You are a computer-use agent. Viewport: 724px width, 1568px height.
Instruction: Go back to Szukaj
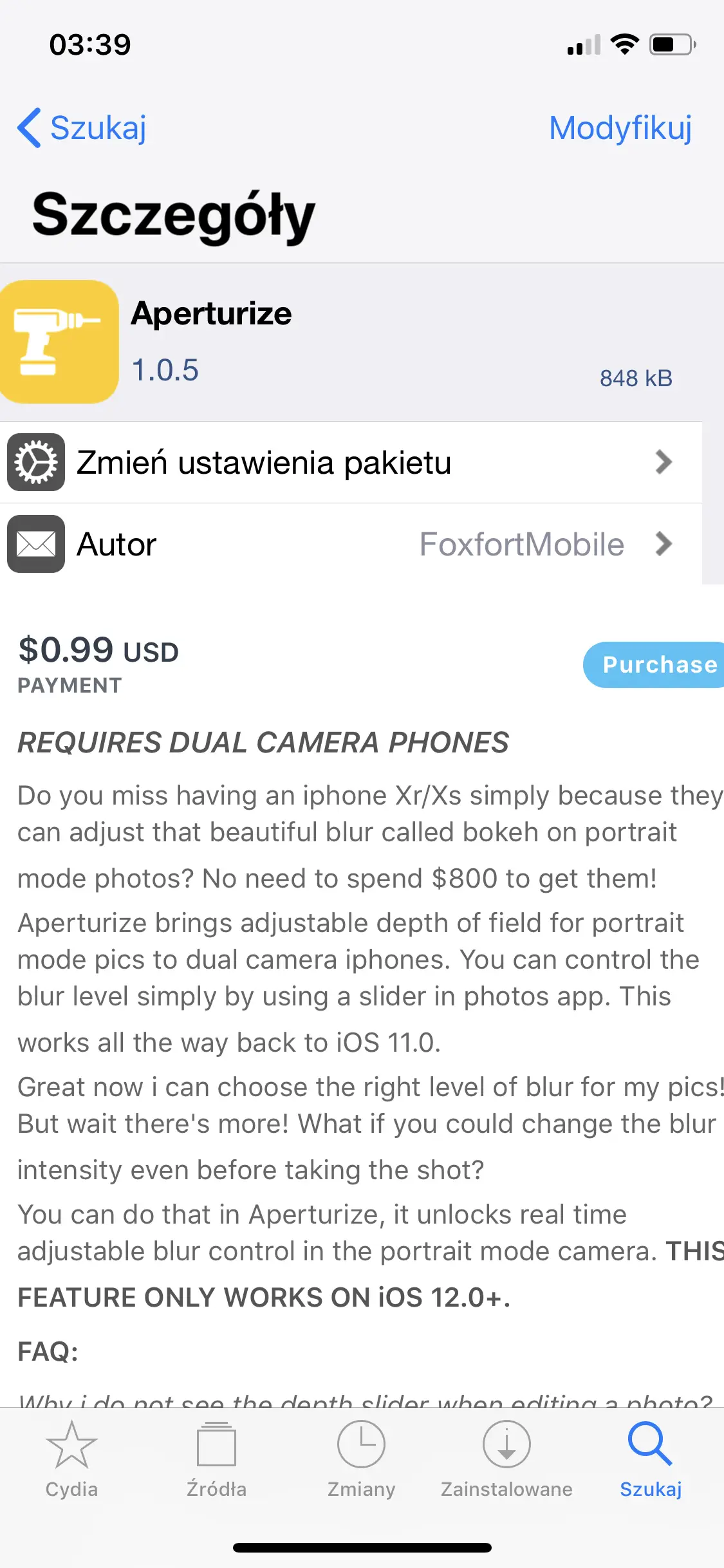pos(82,127)
